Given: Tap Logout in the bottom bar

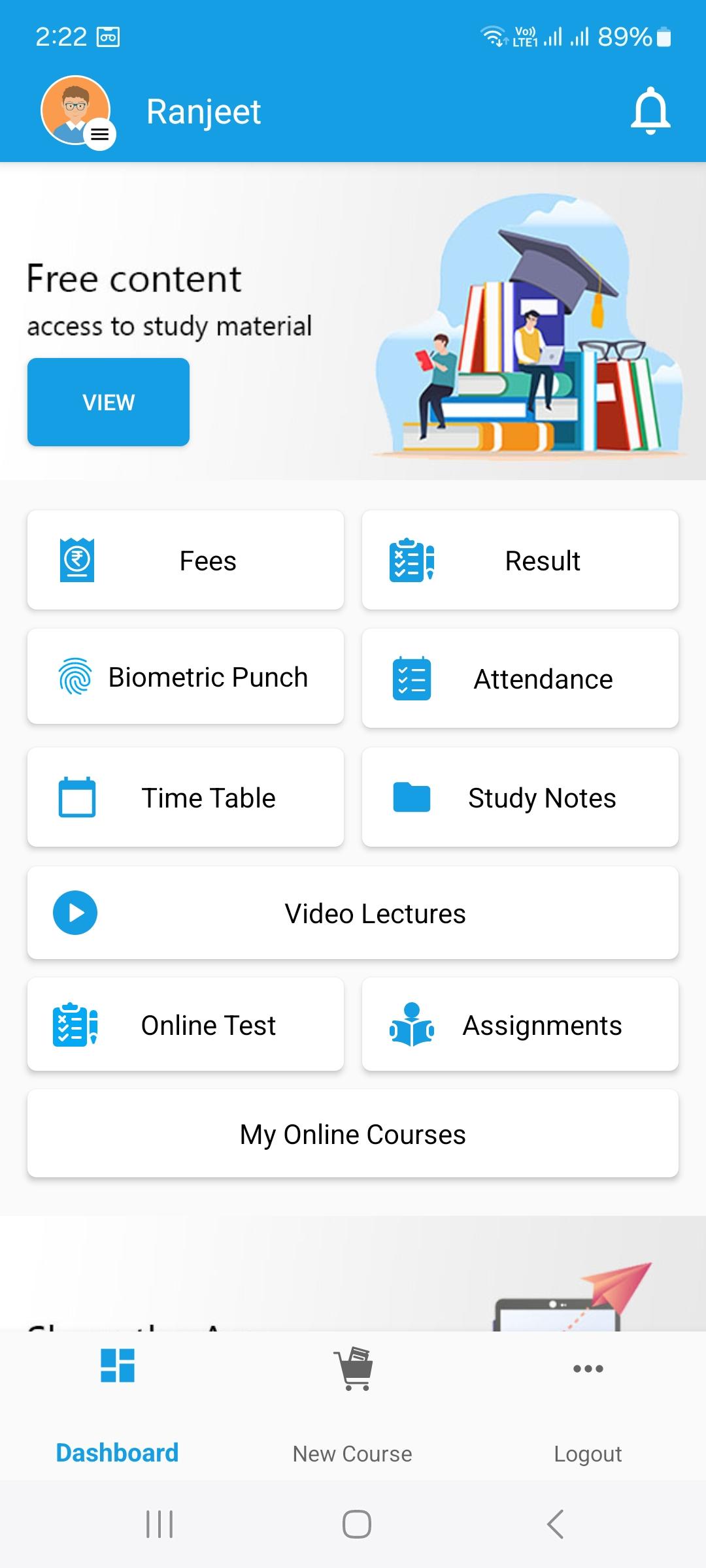Looking at the screenshot, I should tap(588, 1405).
